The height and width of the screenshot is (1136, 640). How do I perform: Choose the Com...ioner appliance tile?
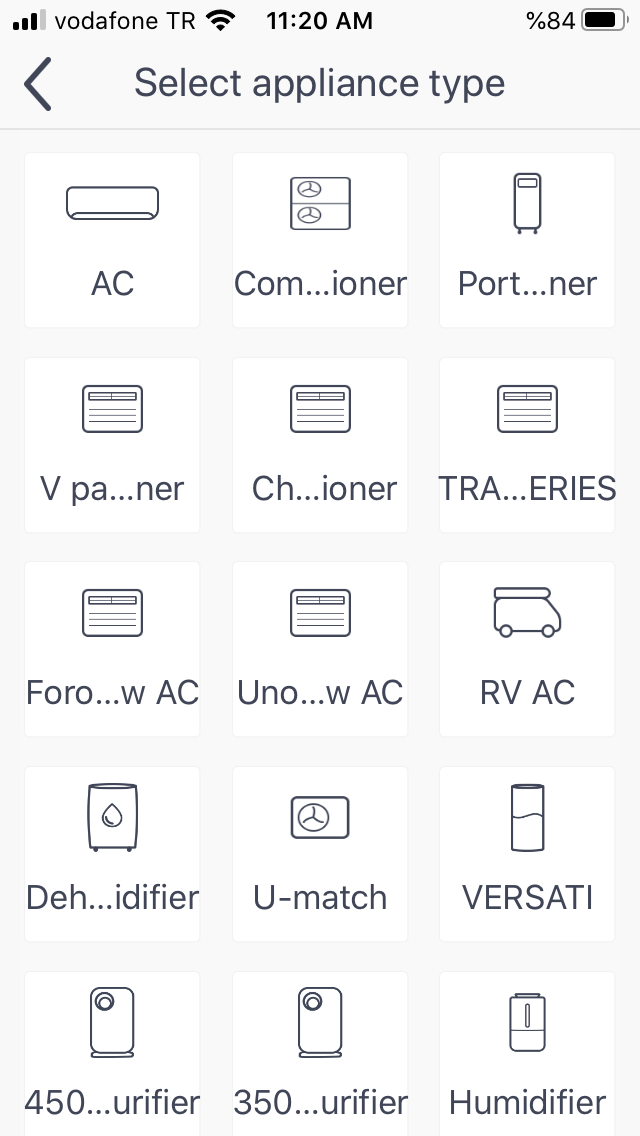(x=320, y=240)
